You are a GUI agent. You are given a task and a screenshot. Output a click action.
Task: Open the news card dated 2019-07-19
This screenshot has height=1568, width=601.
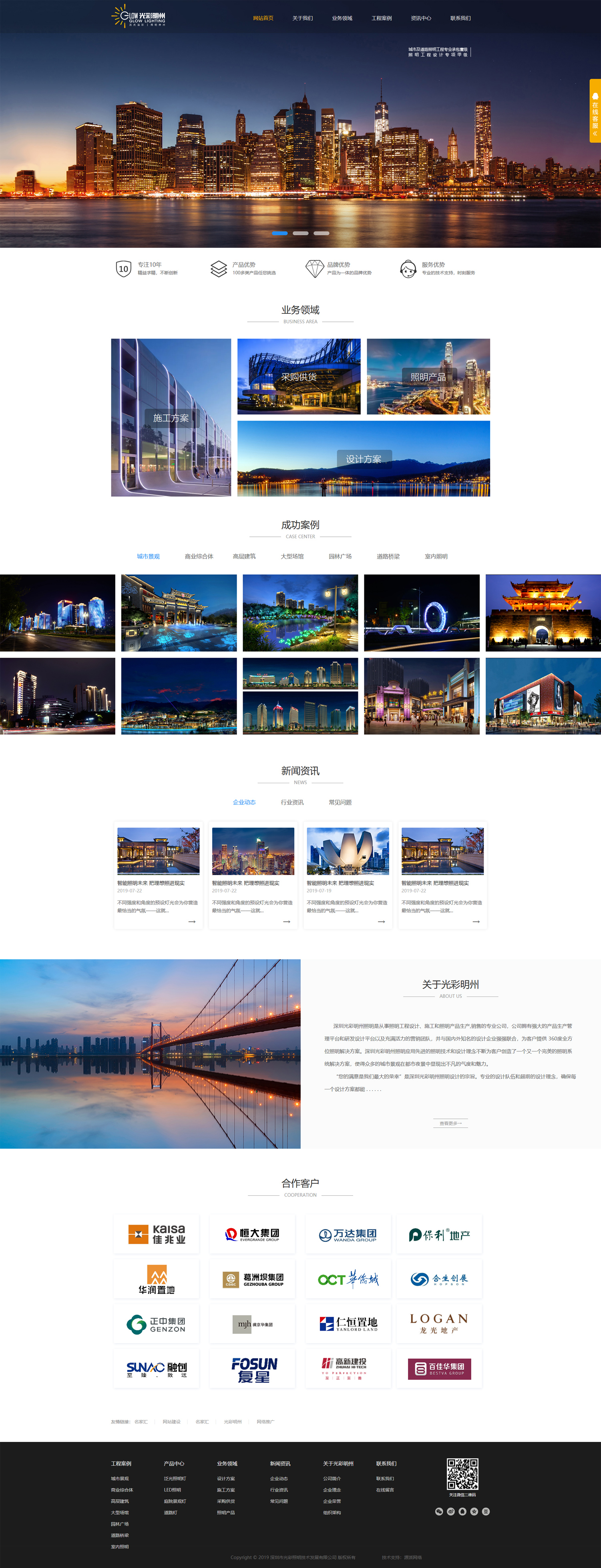pos(348,875)
